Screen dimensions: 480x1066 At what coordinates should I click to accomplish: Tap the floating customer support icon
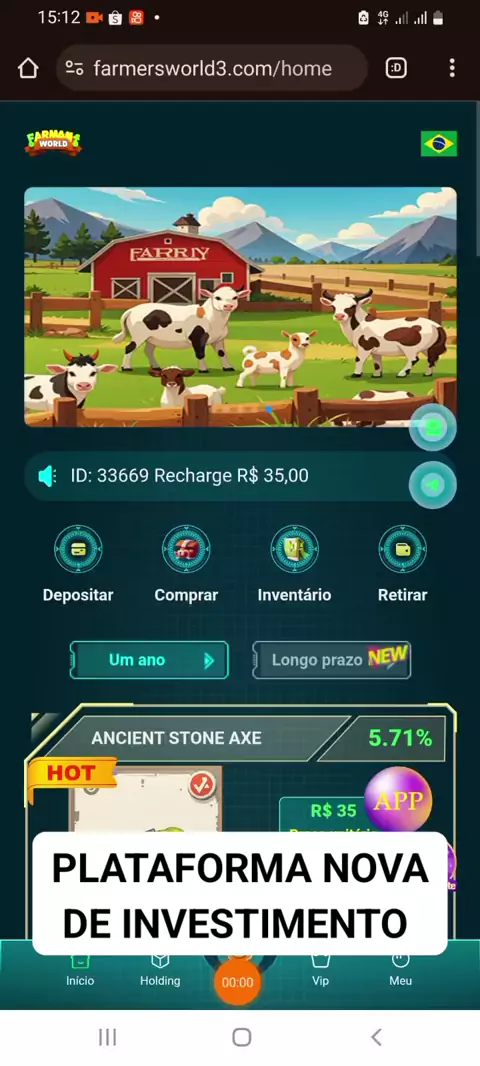point(432,427)
